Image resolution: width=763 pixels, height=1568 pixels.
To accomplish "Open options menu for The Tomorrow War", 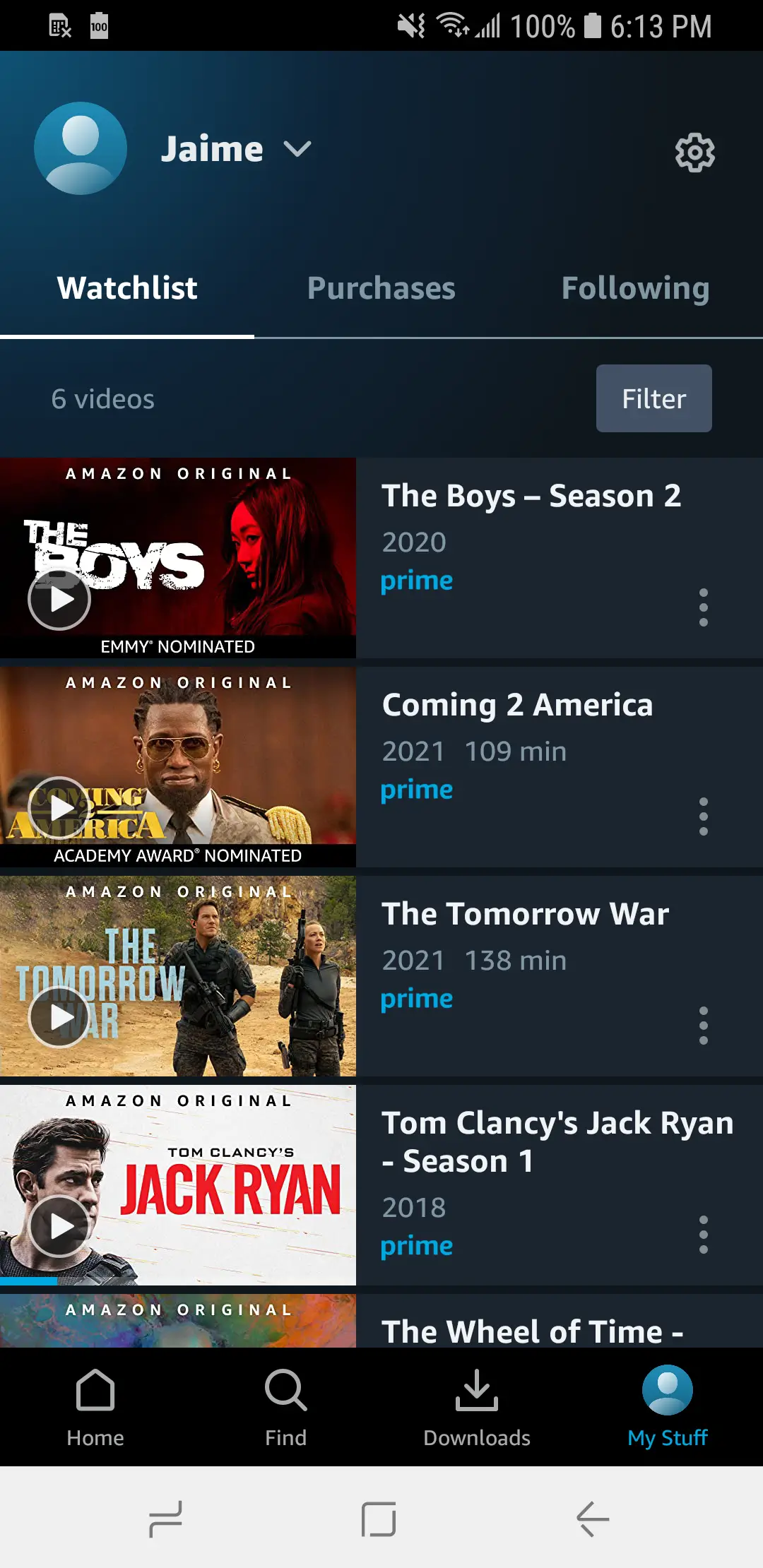I will tap(704, 1024).
